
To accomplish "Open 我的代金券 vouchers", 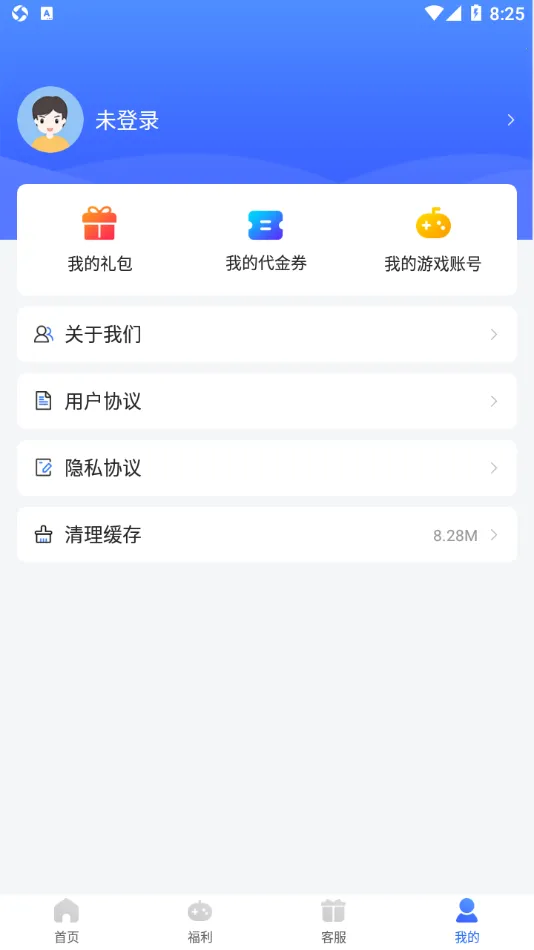I will pyautogui.click(x=266, y=240).
